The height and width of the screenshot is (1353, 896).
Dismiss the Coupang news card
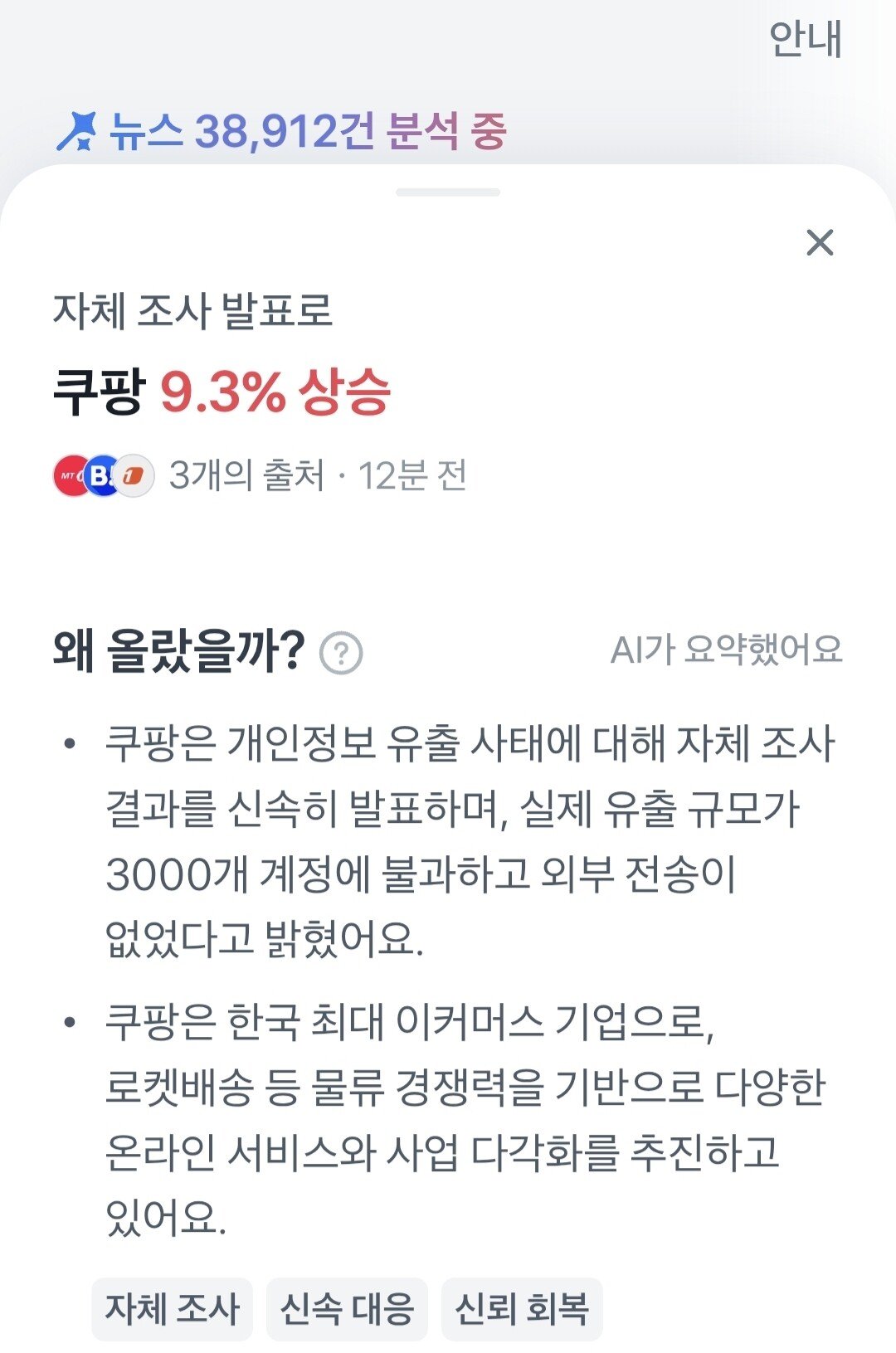coord(820,243)
